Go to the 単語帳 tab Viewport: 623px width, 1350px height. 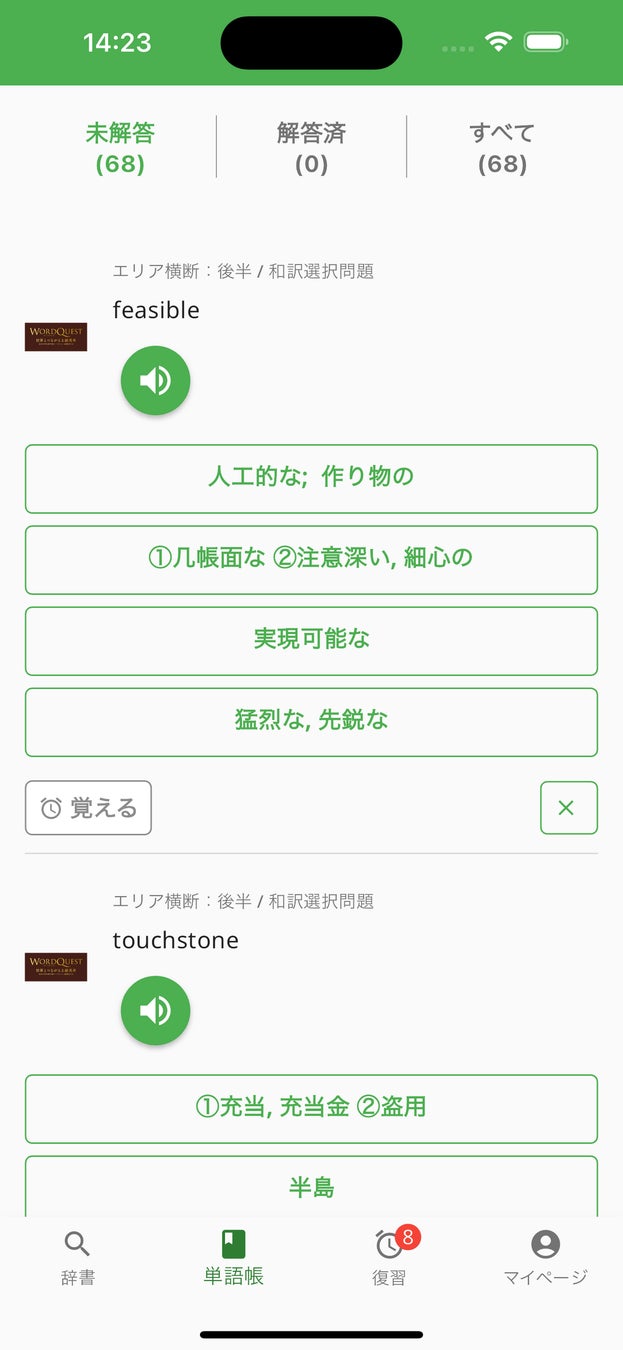coord(233,1258)
